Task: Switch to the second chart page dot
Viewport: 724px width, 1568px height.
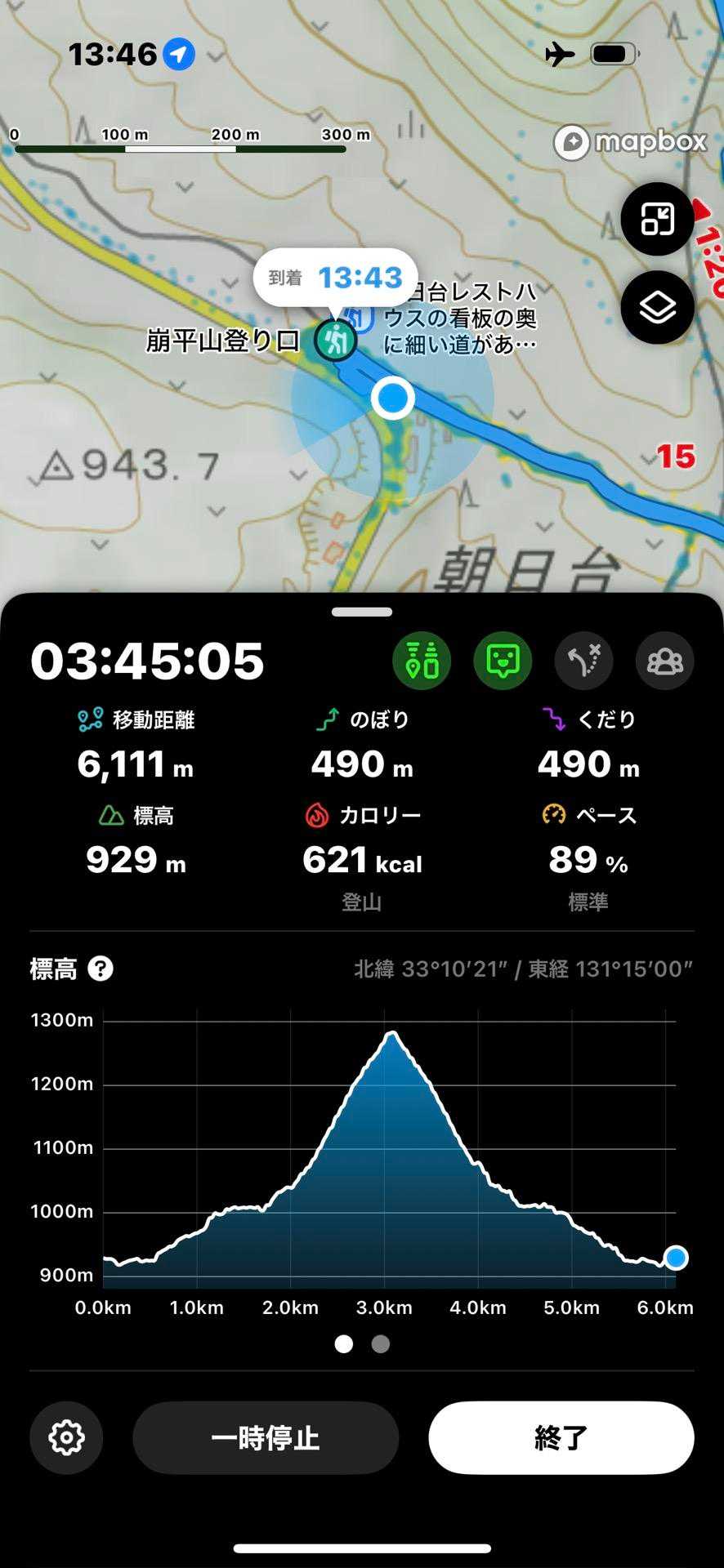Action: click(381, 1343)
